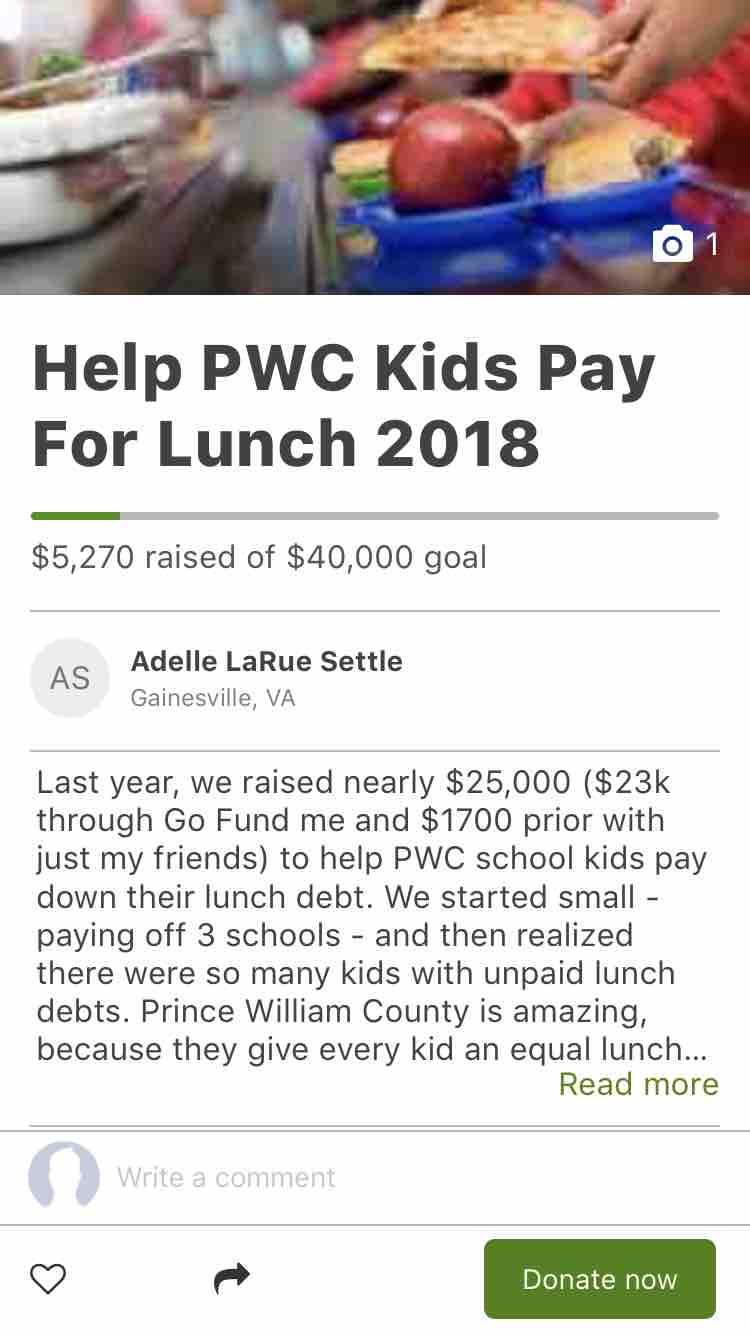This screenshot has height=1334, width=750.
Task: Expand the story with Read more
Action: click(x=638, y=1084)
